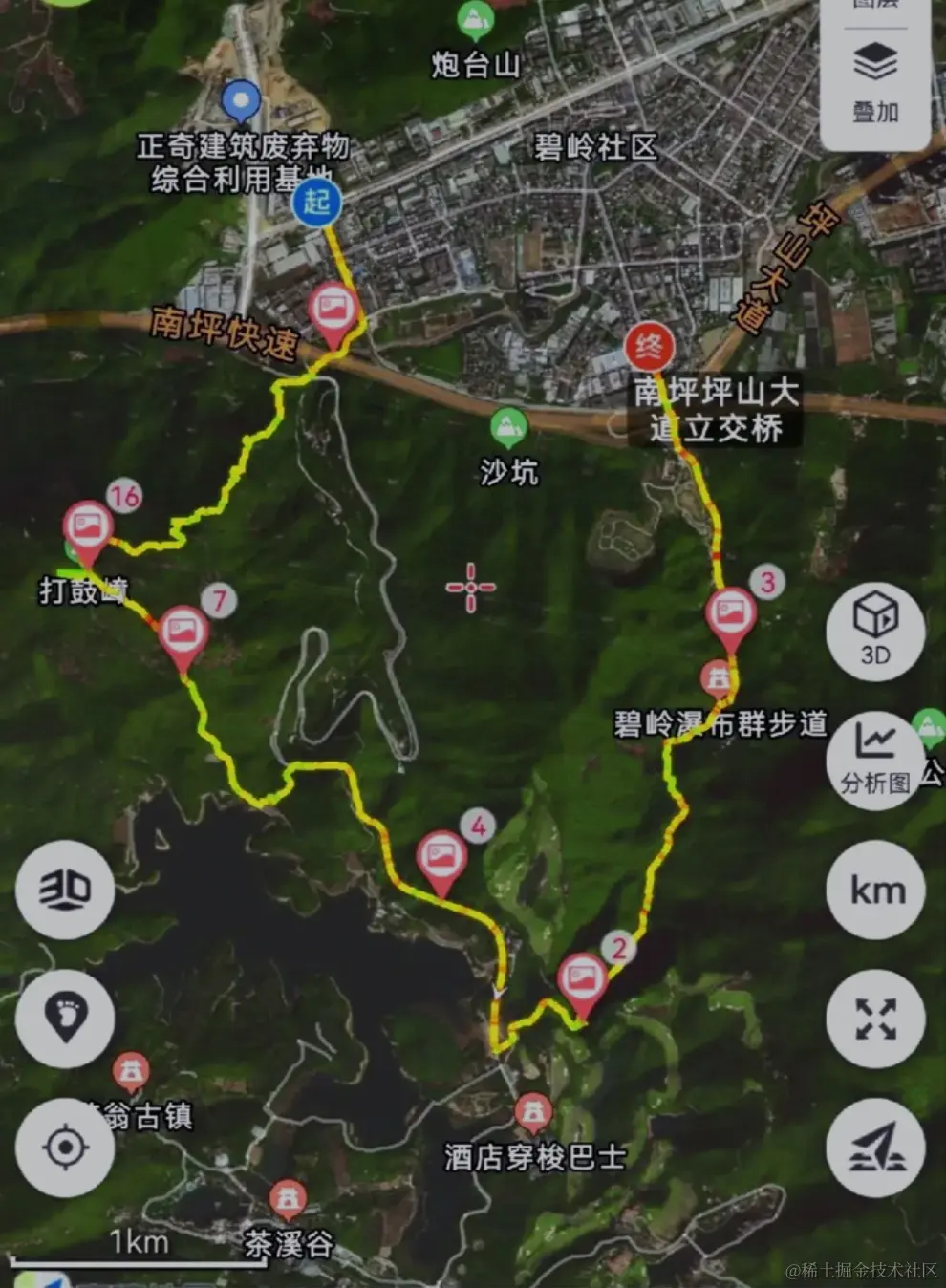946x1288 pixels.
Task: Expand the map to fullscreen
Action: (x=875, y=1019)
